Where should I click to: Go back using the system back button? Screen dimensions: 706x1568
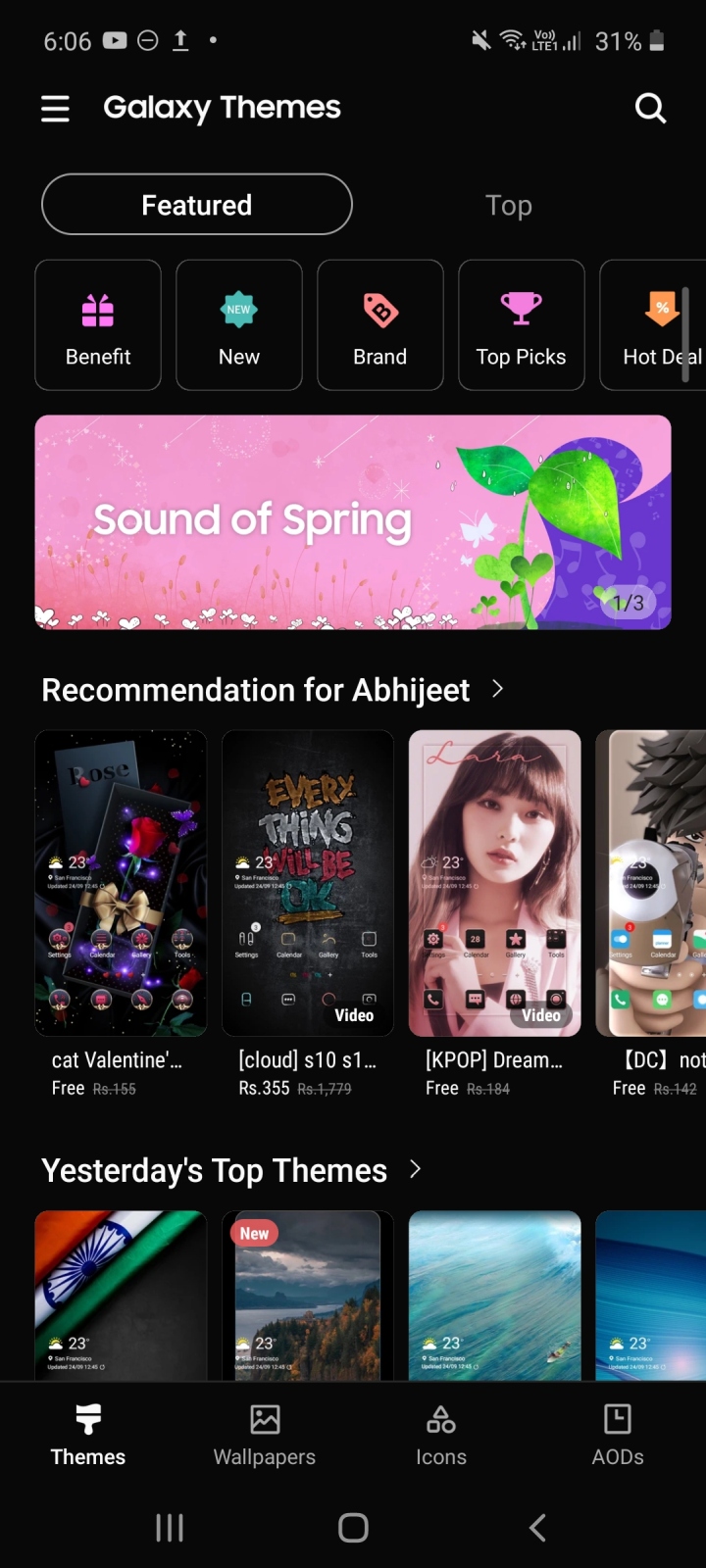(536, 1527)
